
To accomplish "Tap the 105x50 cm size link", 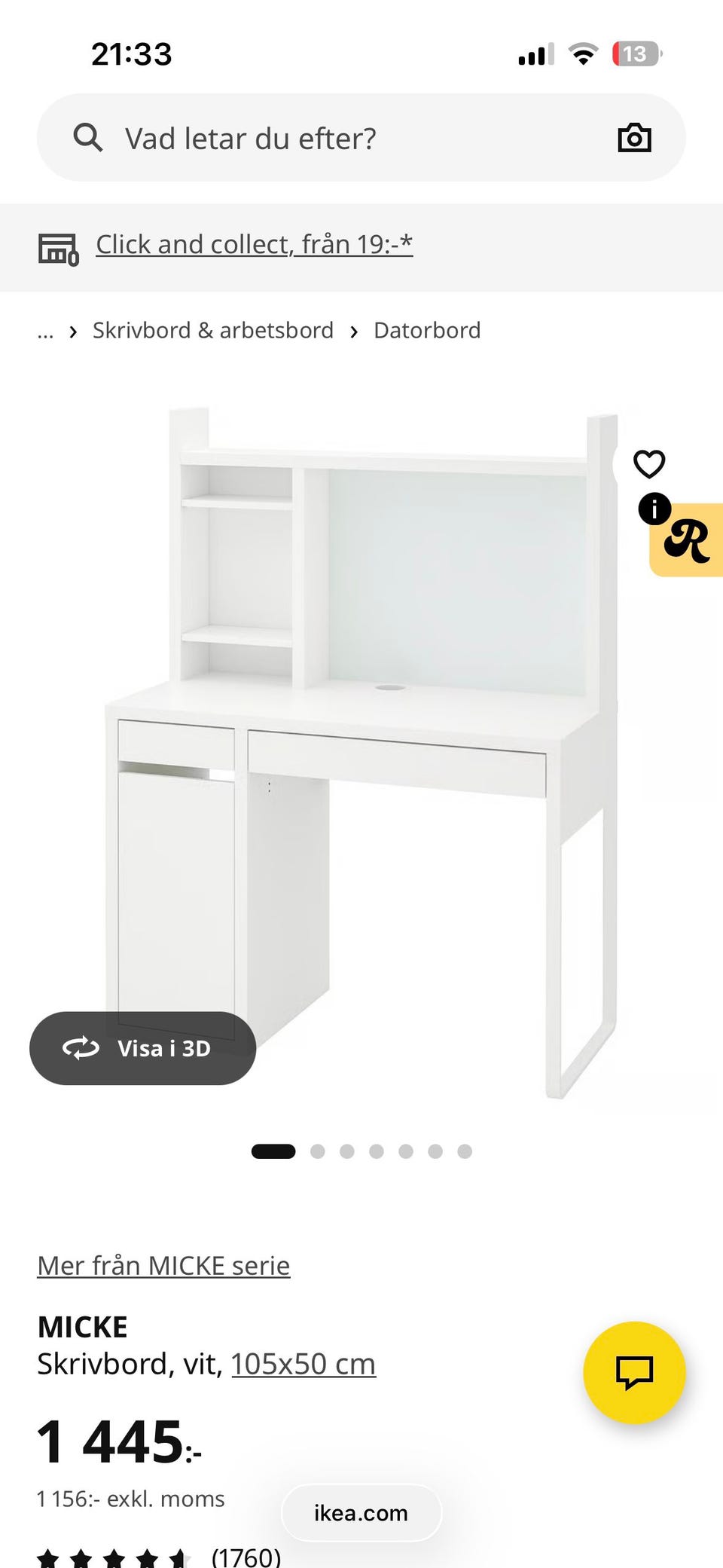I will click(x=304, y=1364).
